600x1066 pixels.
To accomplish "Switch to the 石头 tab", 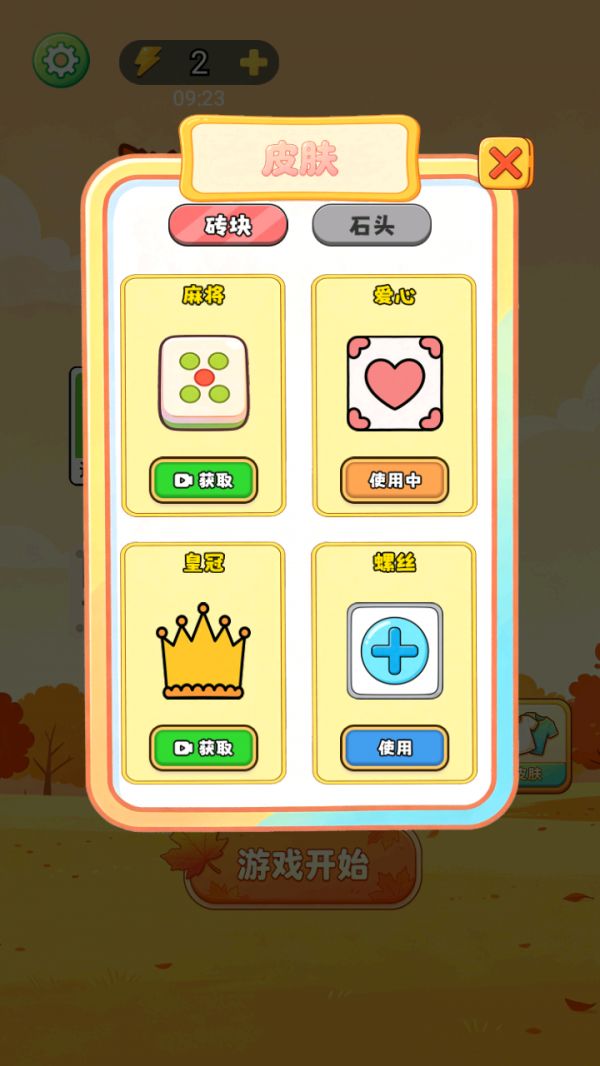I will click(372, 225).
